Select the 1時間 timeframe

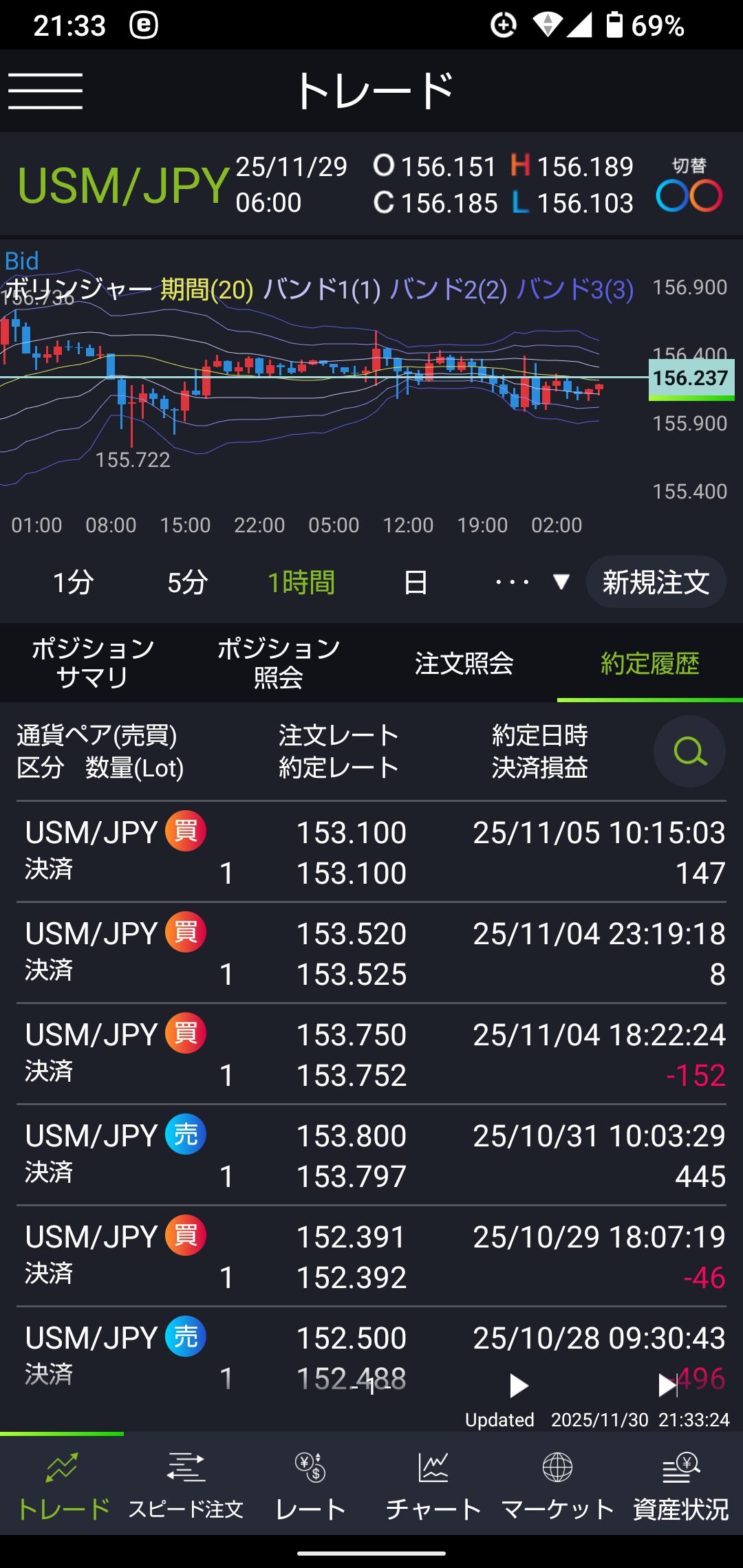[301, 582]
